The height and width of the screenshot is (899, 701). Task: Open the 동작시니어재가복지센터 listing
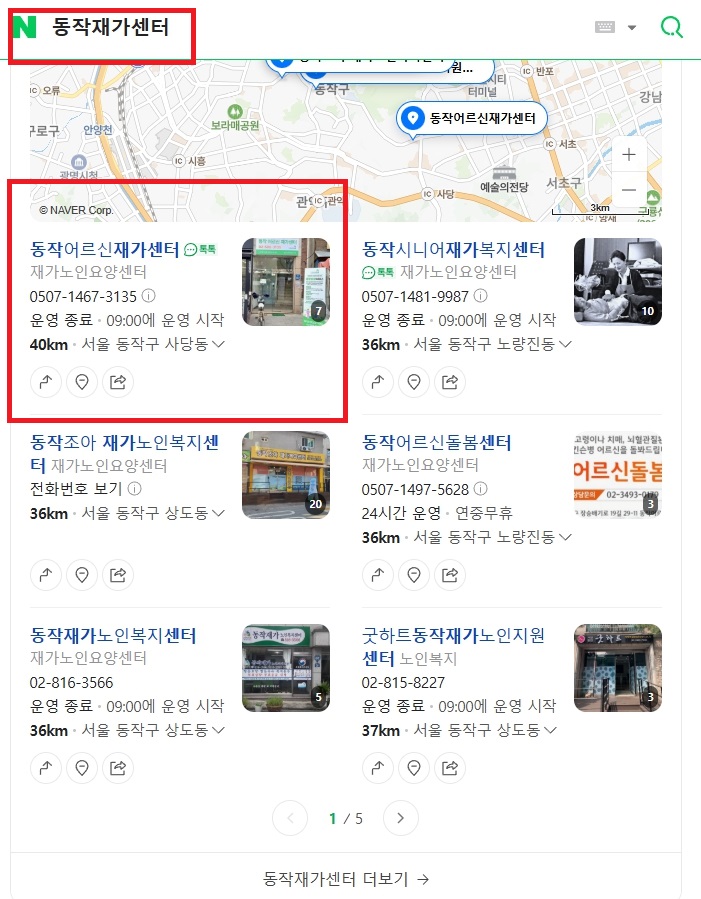453,250
